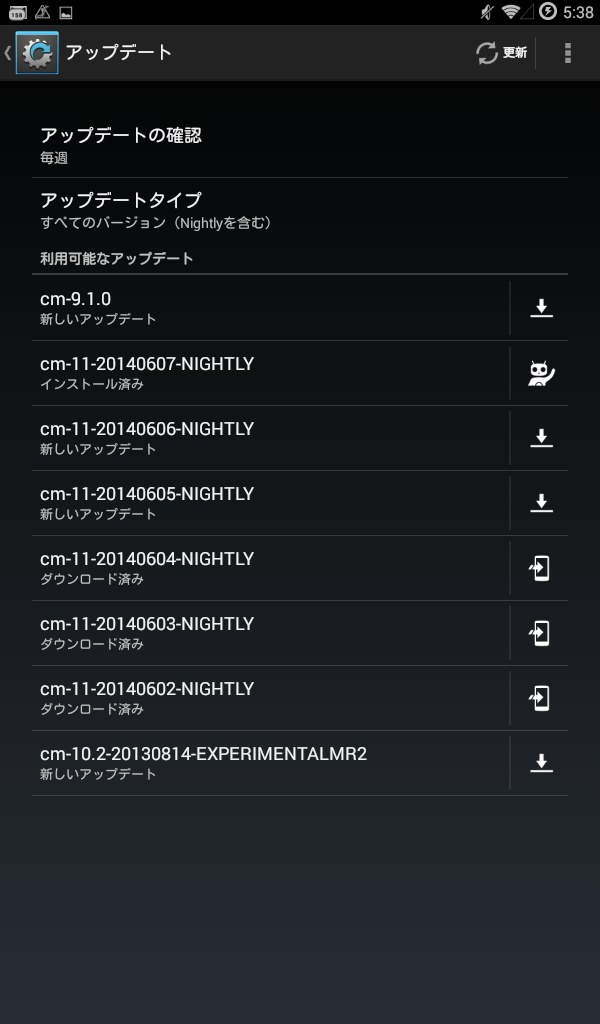This screenshot has height=1024, width=600.
Task: Open アップデートの確認 frequency setting
Action: point(300,145)
